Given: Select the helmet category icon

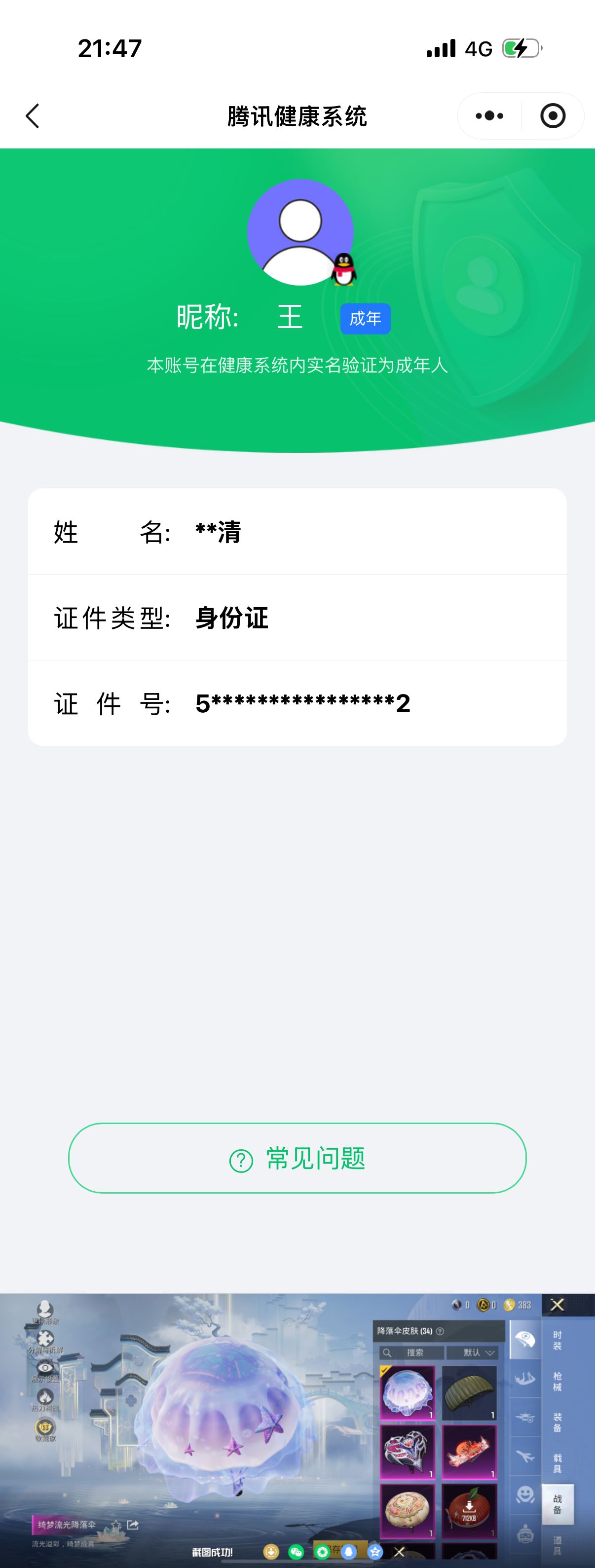Looking at the screenshot, I should point(525,1534).
